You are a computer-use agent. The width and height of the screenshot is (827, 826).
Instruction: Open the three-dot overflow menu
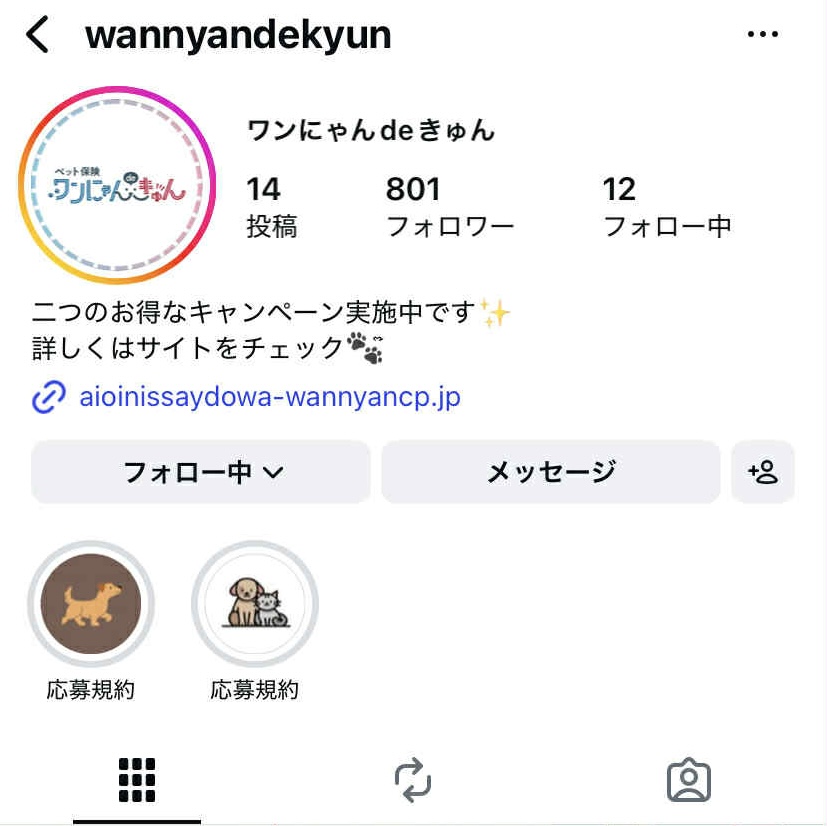point(763,34)
